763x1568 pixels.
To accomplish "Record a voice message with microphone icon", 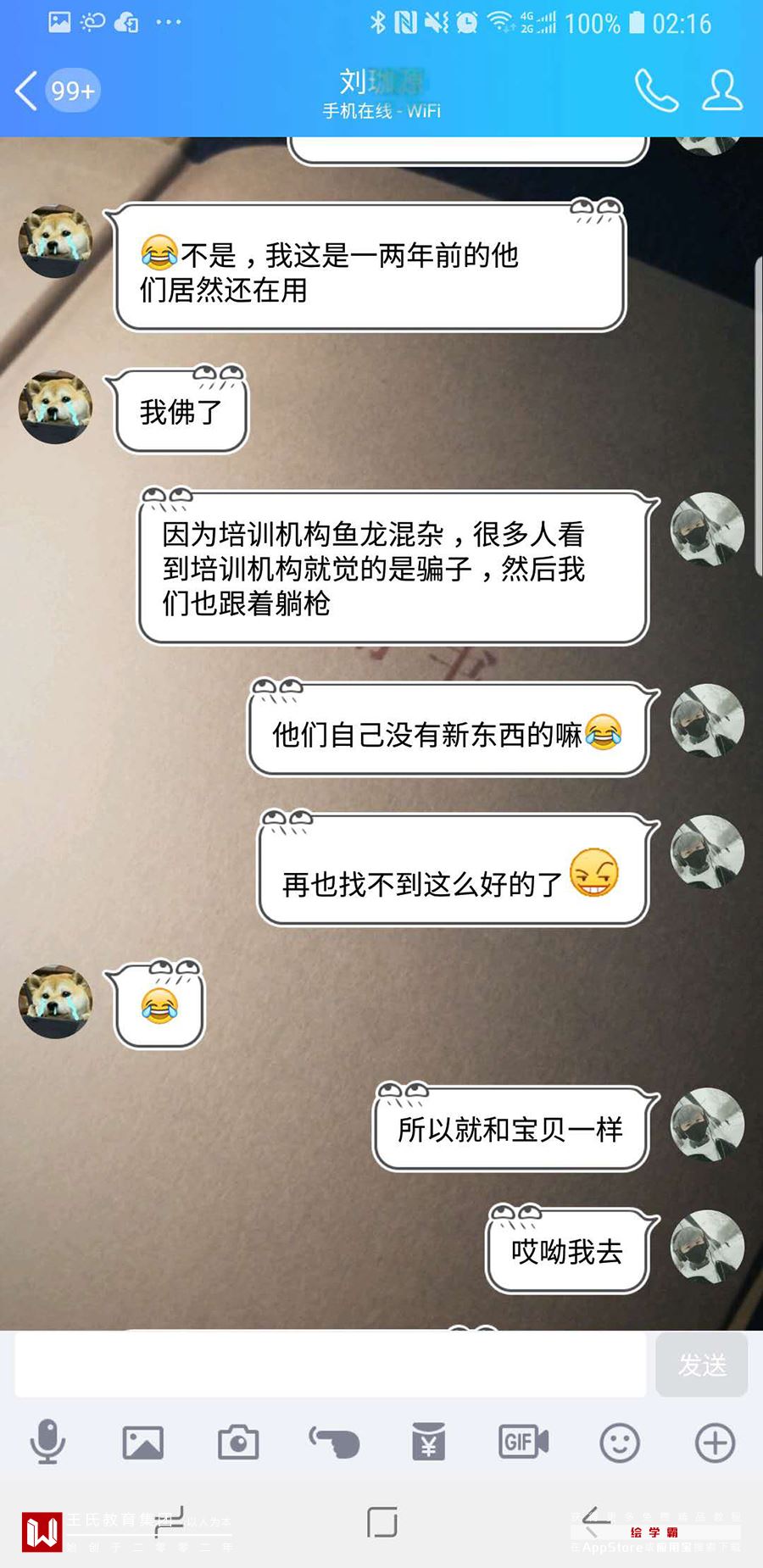I will tap(47, 1442).
